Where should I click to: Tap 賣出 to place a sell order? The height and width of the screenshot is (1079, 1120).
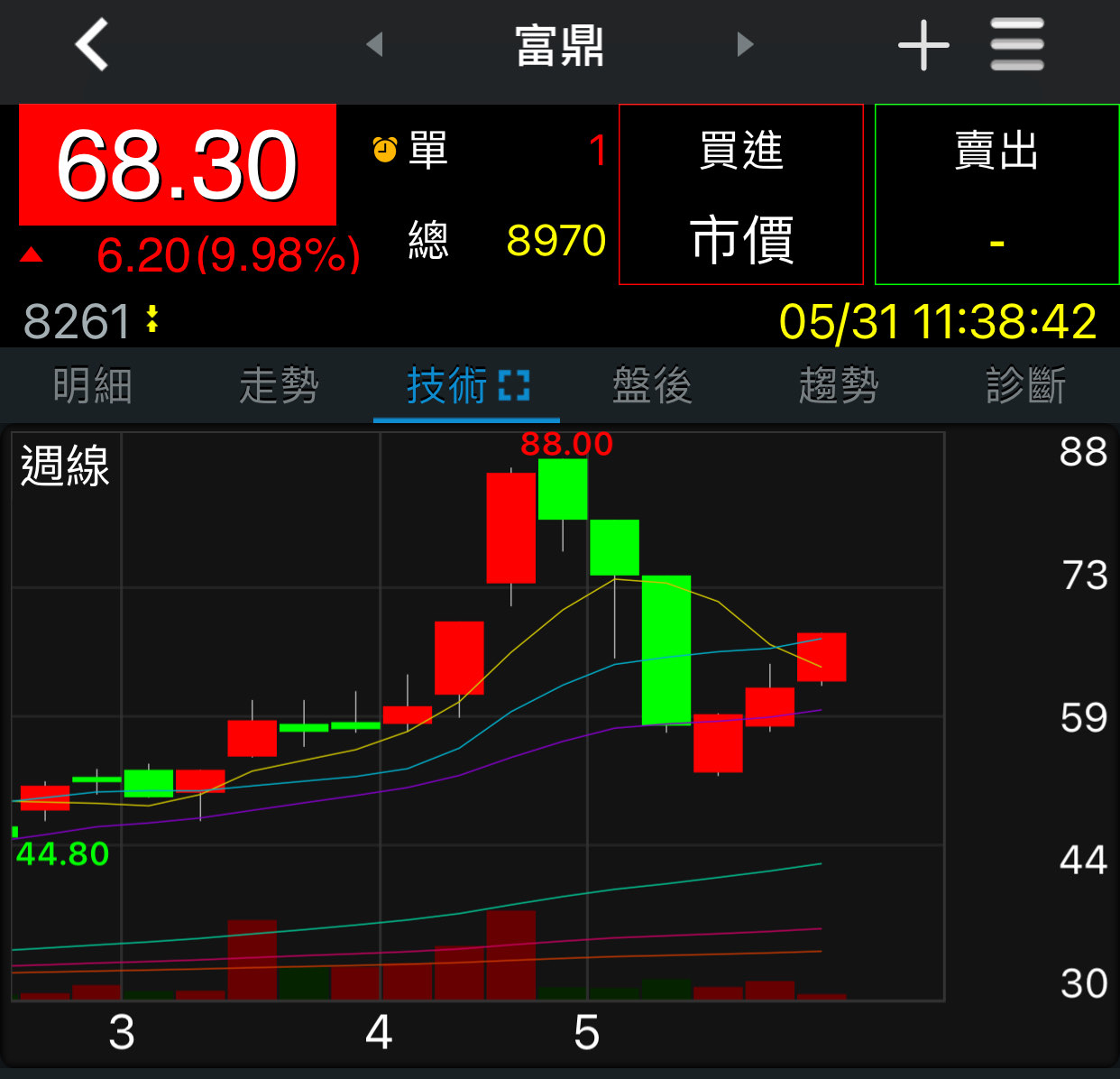(x=996, y=194)
